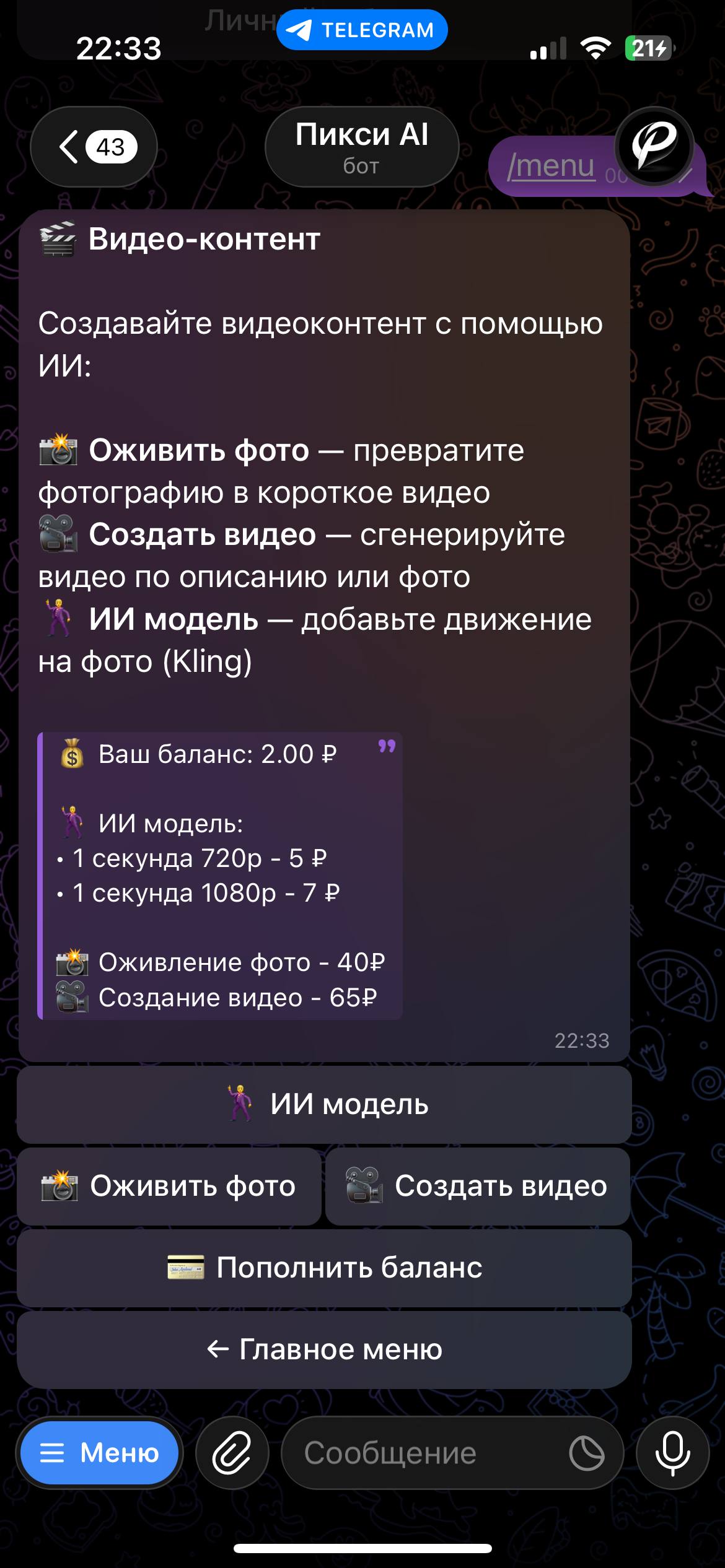This screenshot has width=725, height=1568.
Task: Open the blue Меню bot commands button
Action: pos(99,1453)
